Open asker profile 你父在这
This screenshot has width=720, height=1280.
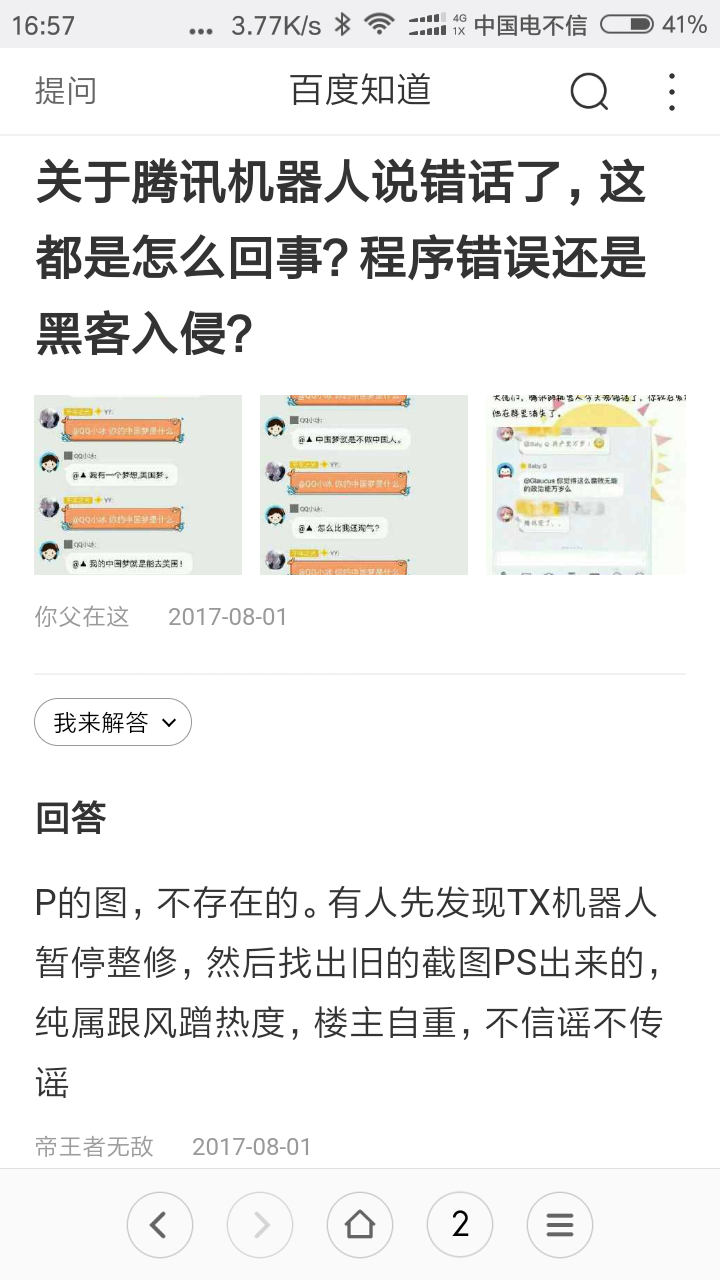(82, 616)
